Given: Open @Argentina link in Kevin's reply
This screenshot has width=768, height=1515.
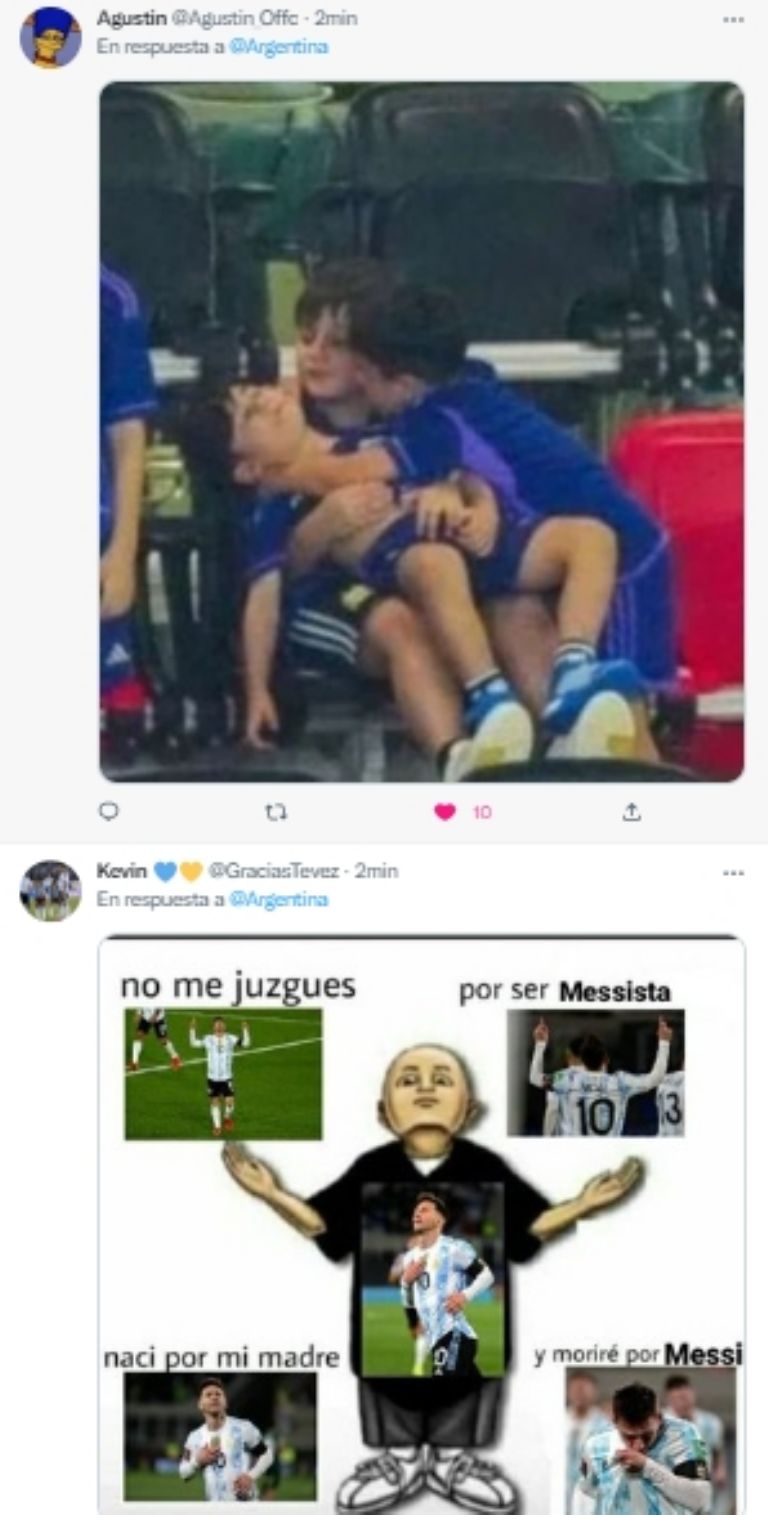Looking at the screenshot, I should point(278,900).
